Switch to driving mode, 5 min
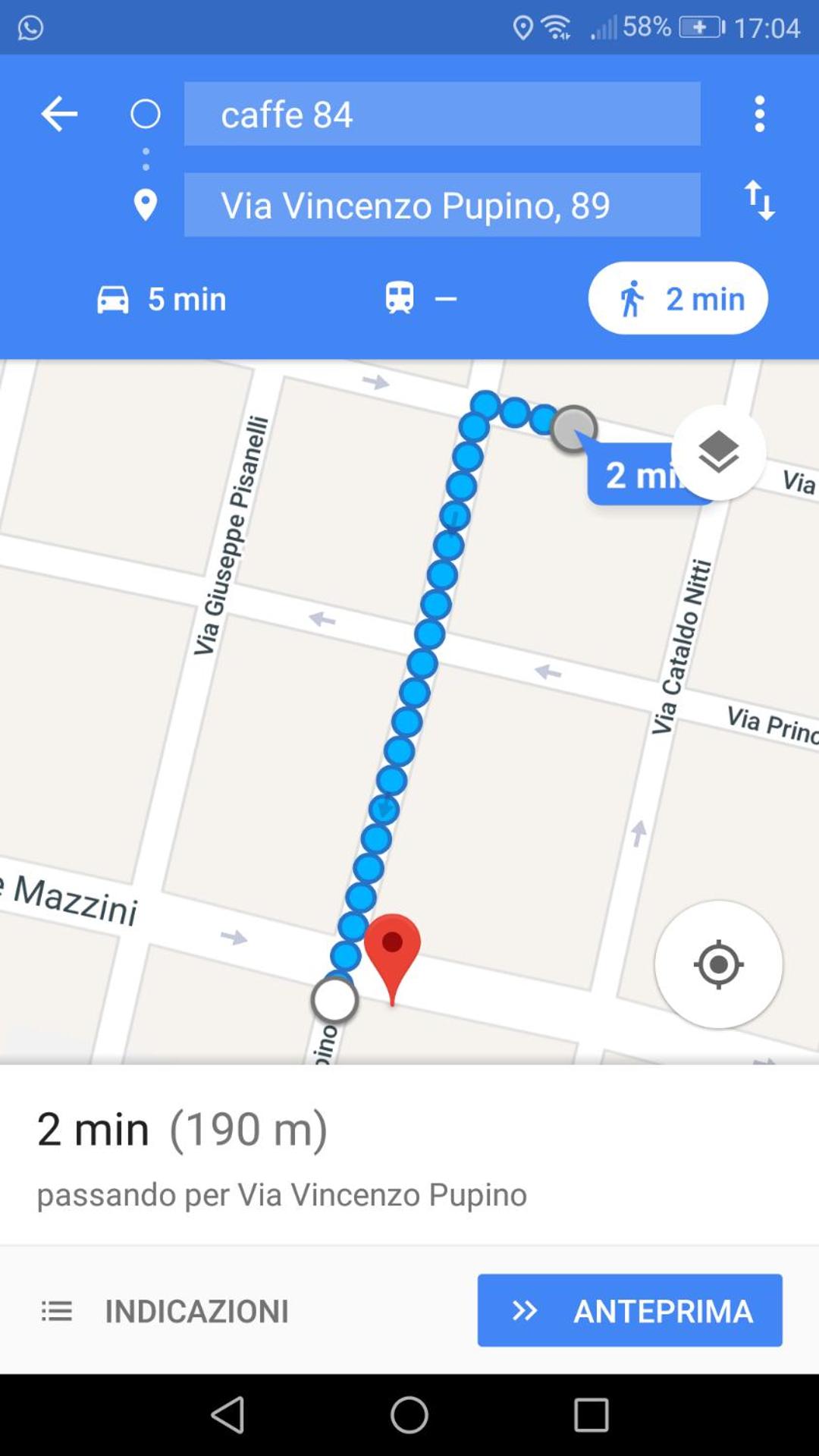The height and width of the screenshot is (1456, 819). [162, 299]
